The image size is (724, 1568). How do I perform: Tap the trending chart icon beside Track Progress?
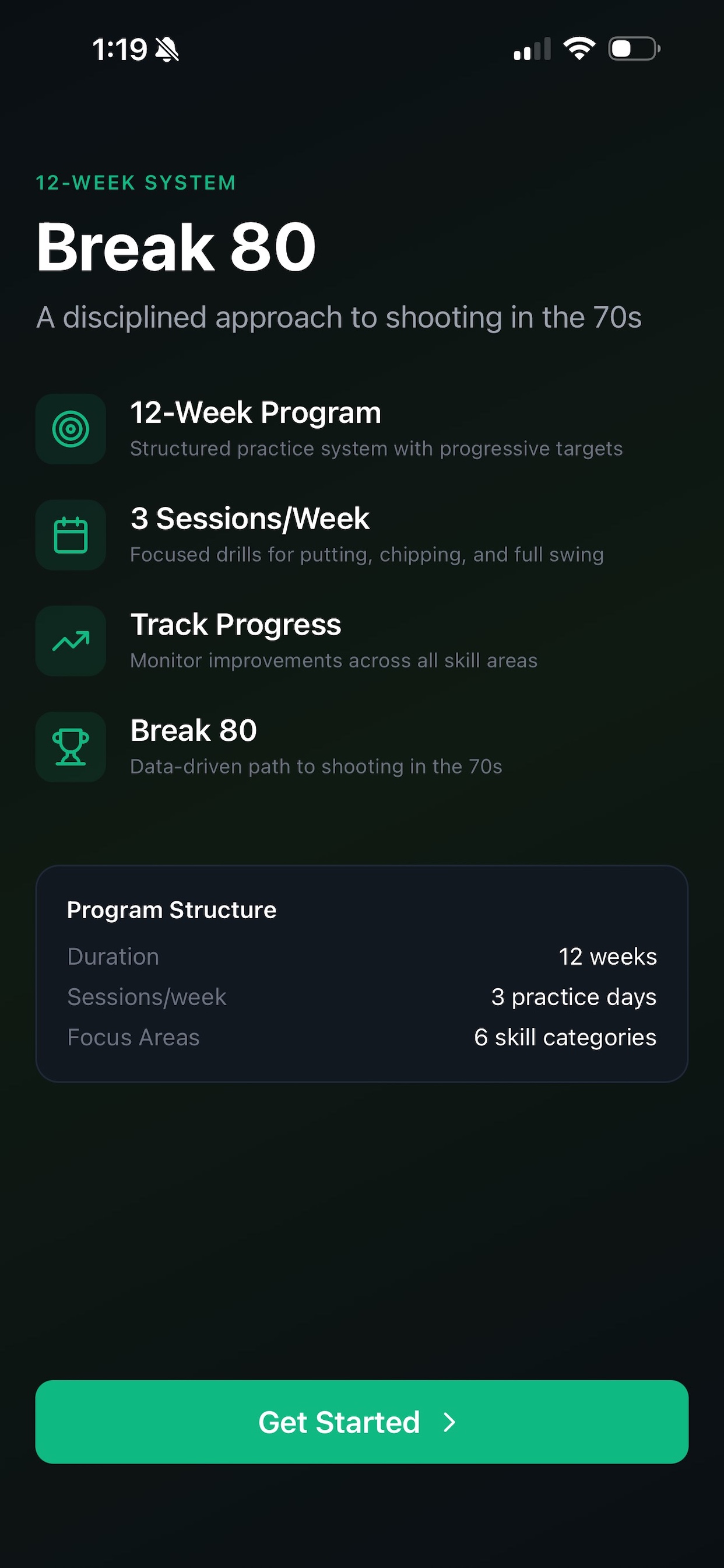70,640
